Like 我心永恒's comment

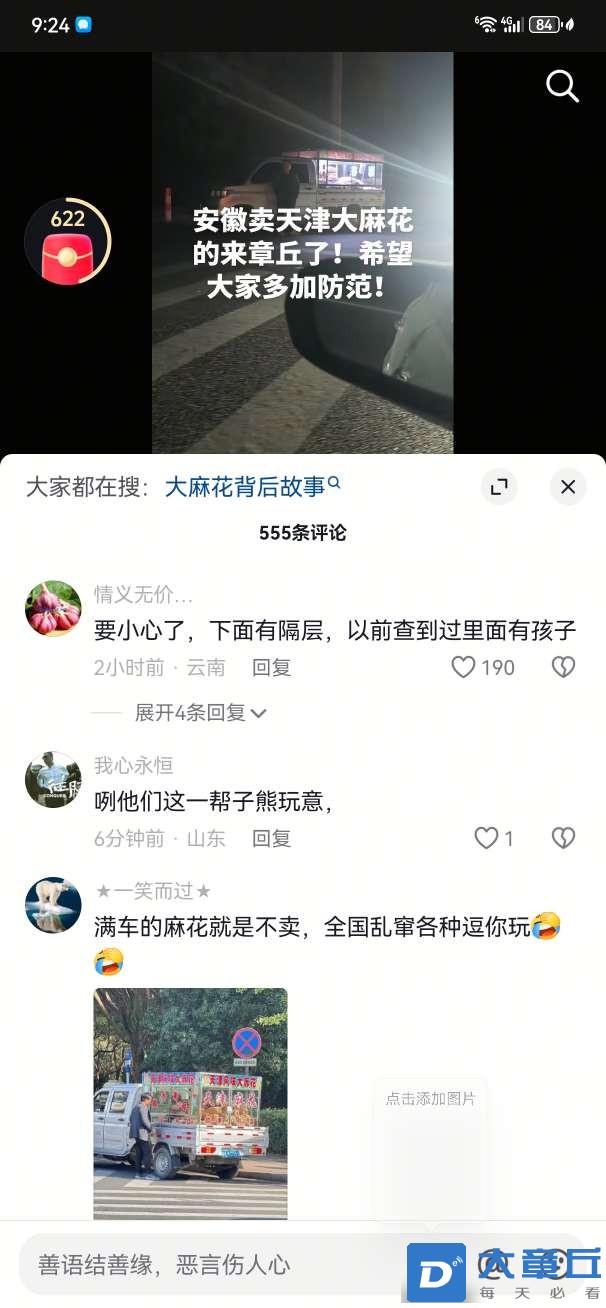[487, 839]
